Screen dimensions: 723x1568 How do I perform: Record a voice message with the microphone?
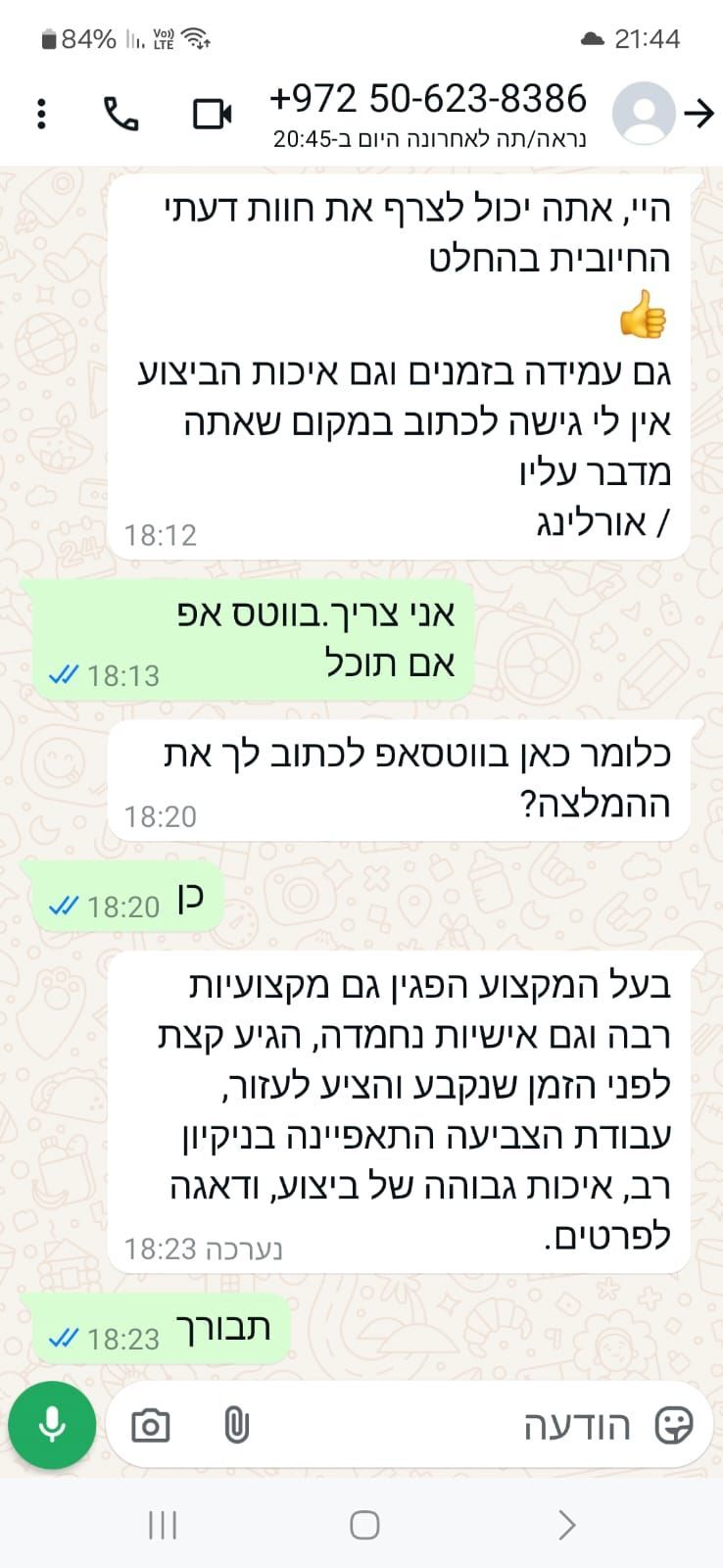tap(52, 1424)
